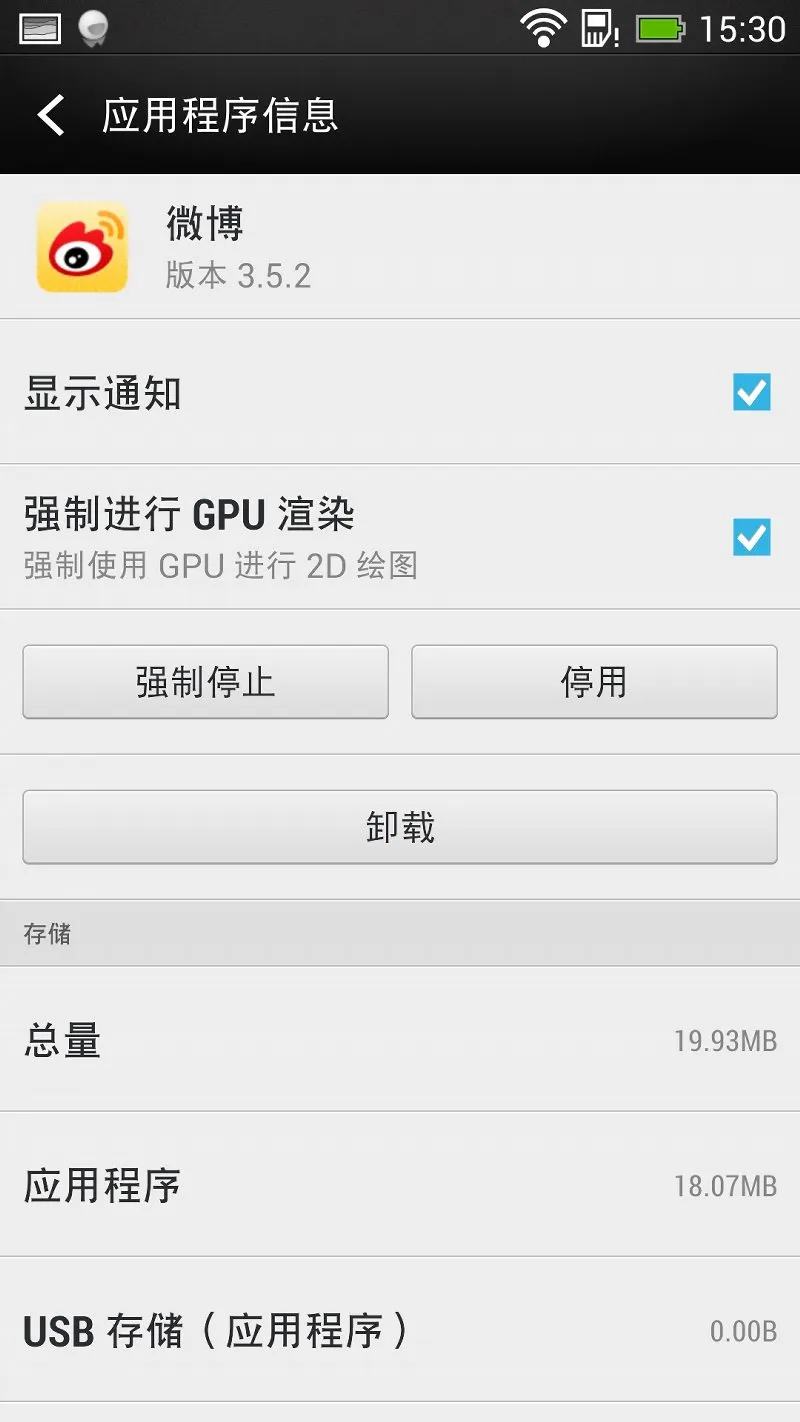The width and height of the screenshot is (800, 1422).
Task: Tap the 强制停止 button
Action: 205,682
